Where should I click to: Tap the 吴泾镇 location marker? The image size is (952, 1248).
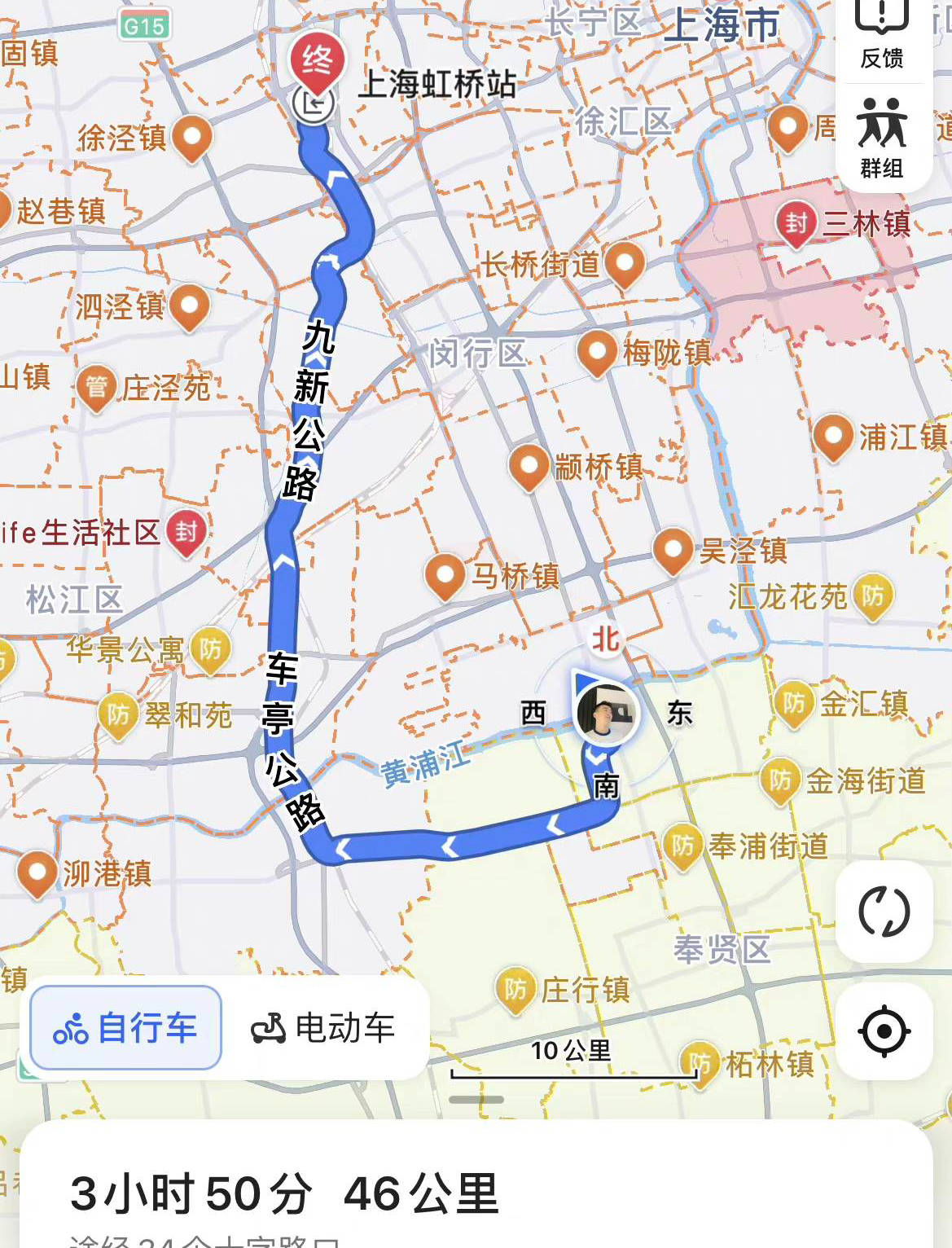pos(673,550)
